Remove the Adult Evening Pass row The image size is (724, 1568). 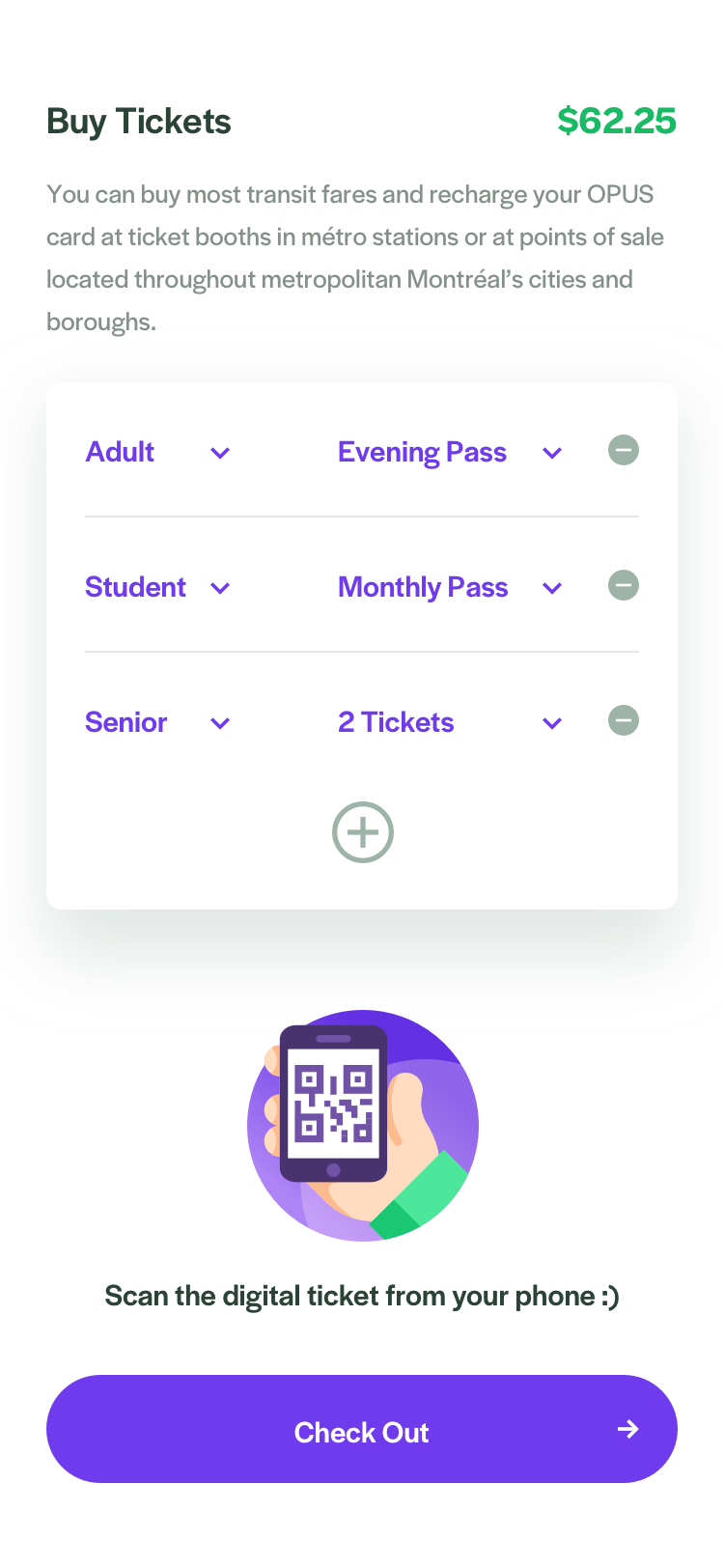coord(624,450)
